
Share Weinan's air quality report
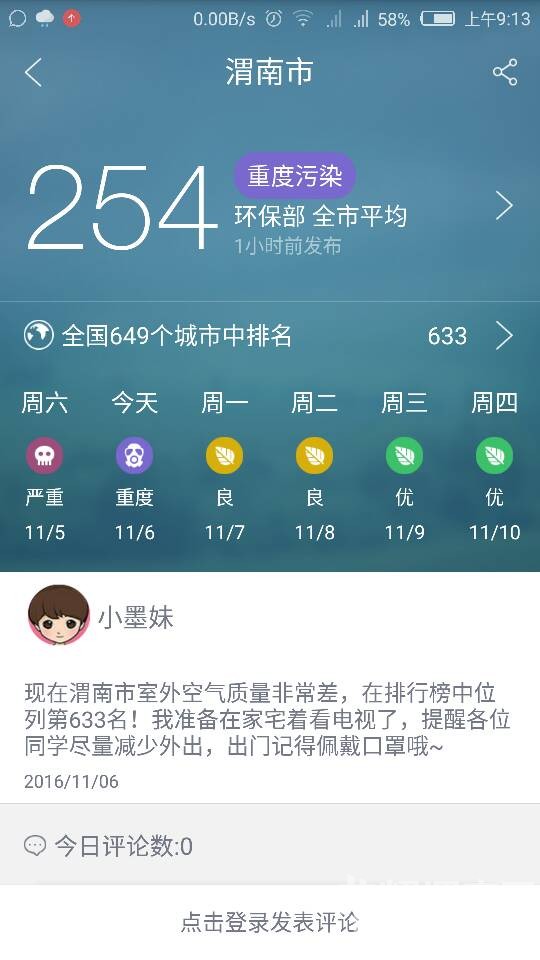click(505, 72)
